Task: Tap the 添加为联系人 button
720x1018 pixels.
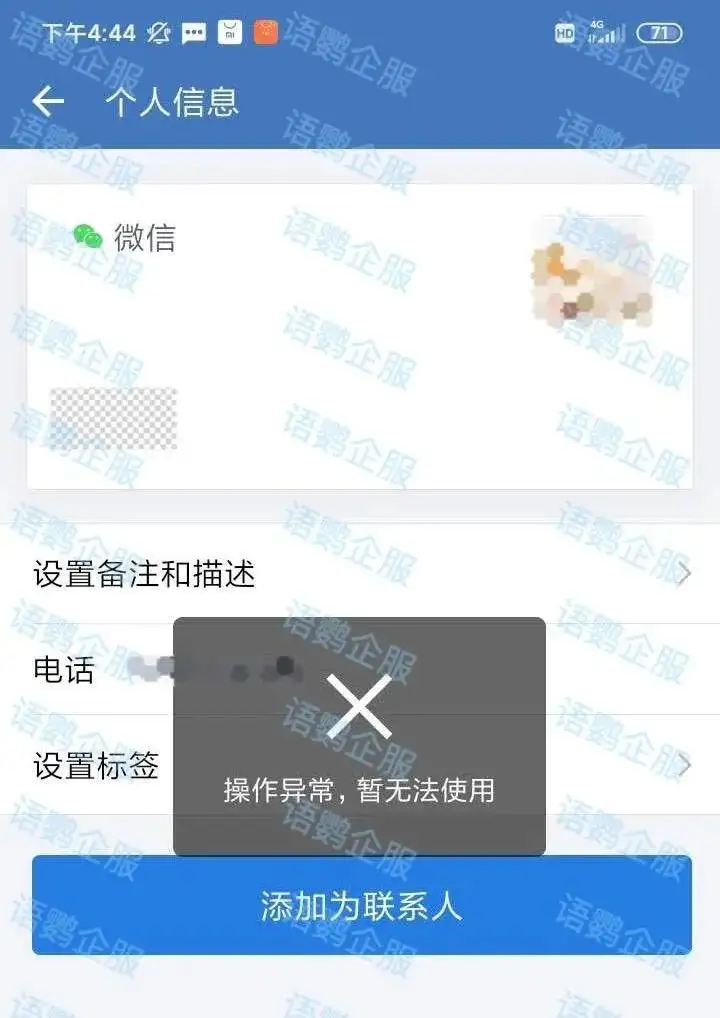Action: [361, 905]
